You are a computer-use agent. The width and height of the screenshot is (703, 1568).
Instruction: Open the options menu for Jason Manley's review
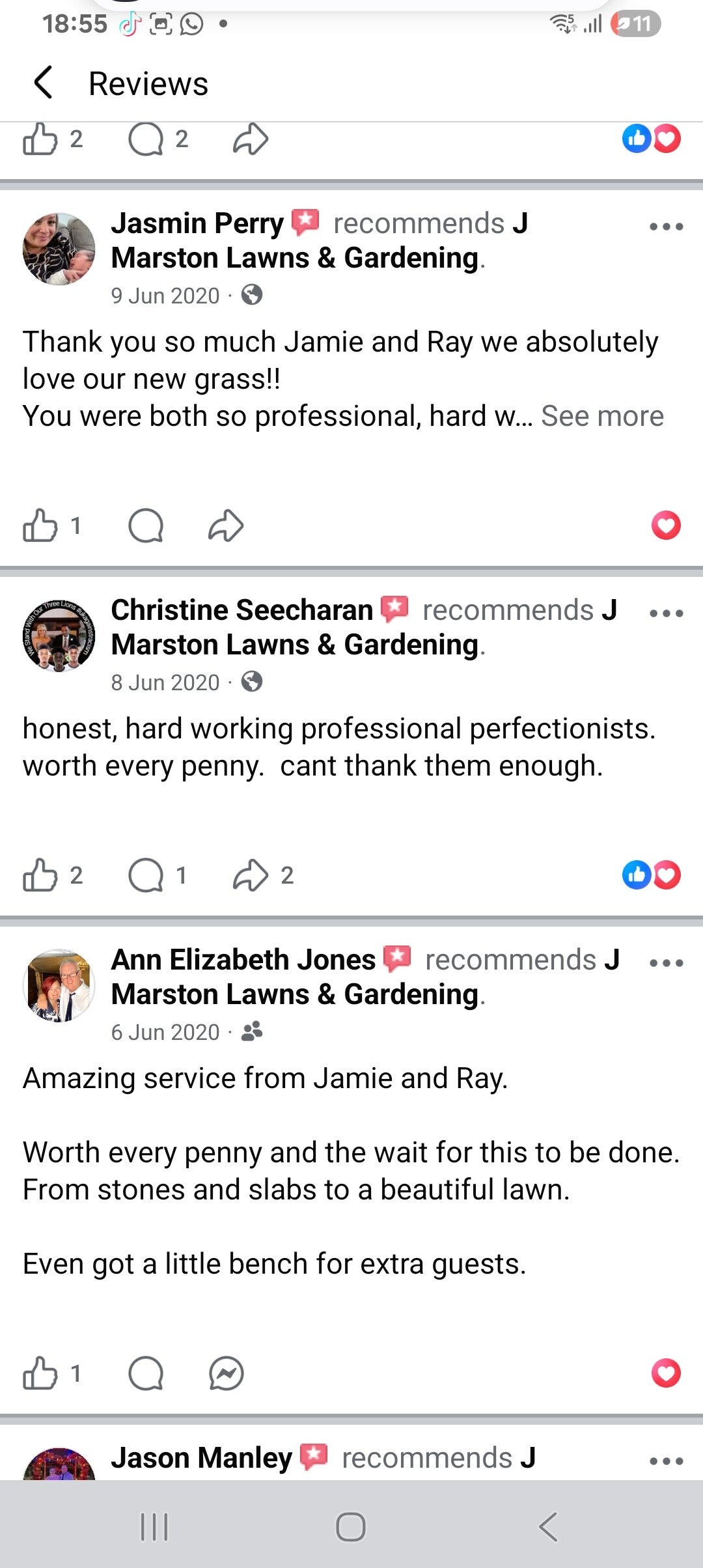coord(666,1461)
